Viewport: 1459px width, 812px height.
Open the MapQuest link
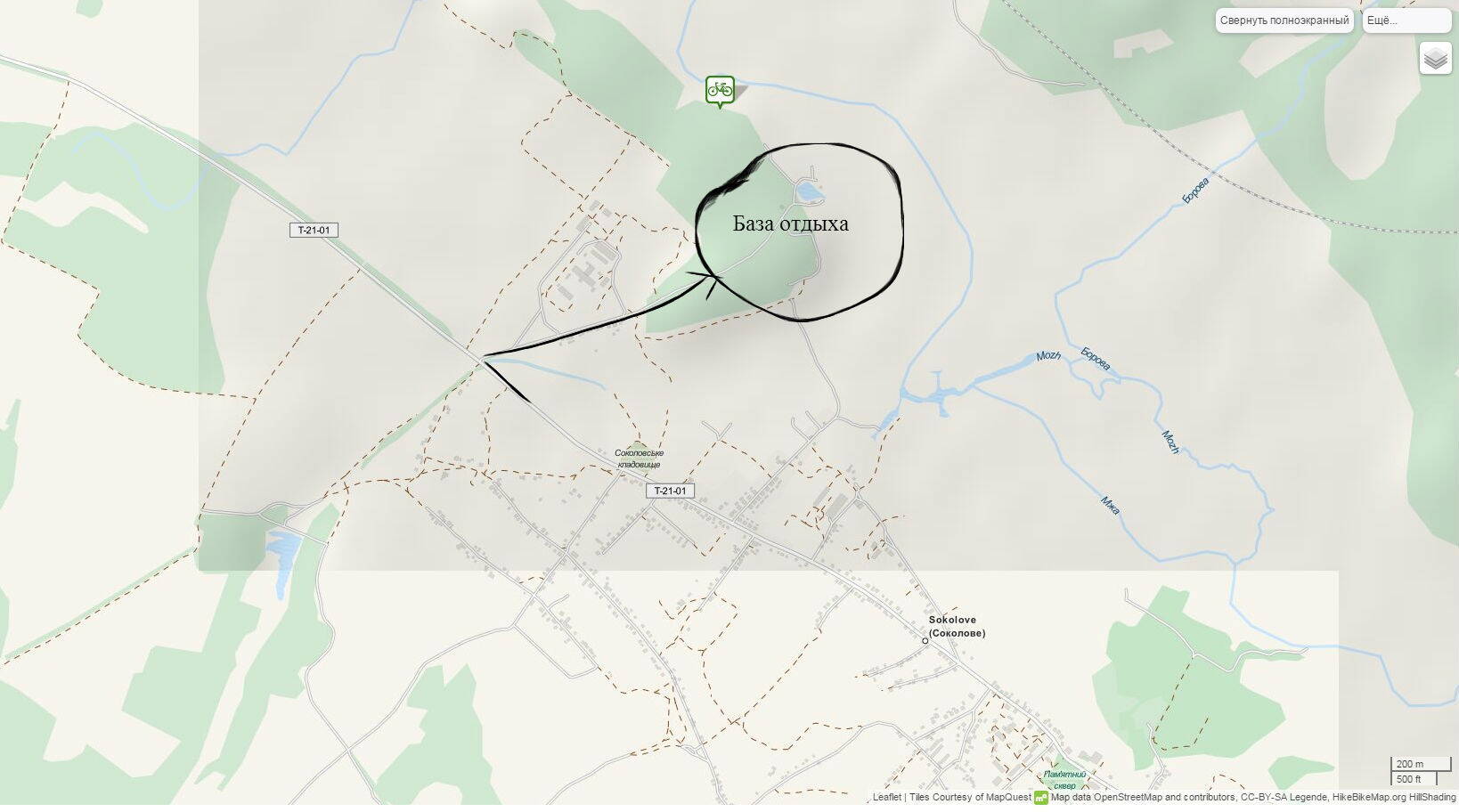tap(1007, 797)
